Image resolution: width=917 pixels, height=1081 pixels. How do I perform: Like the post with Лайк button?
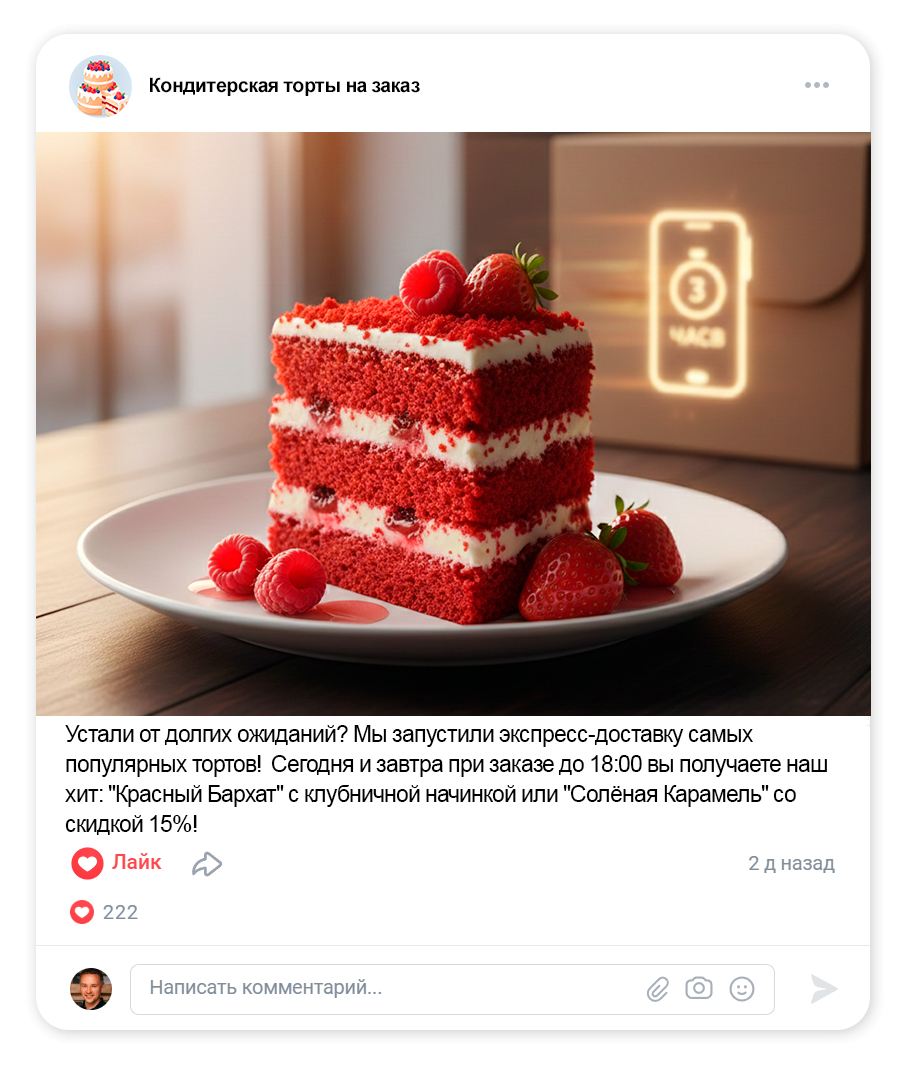117,863
